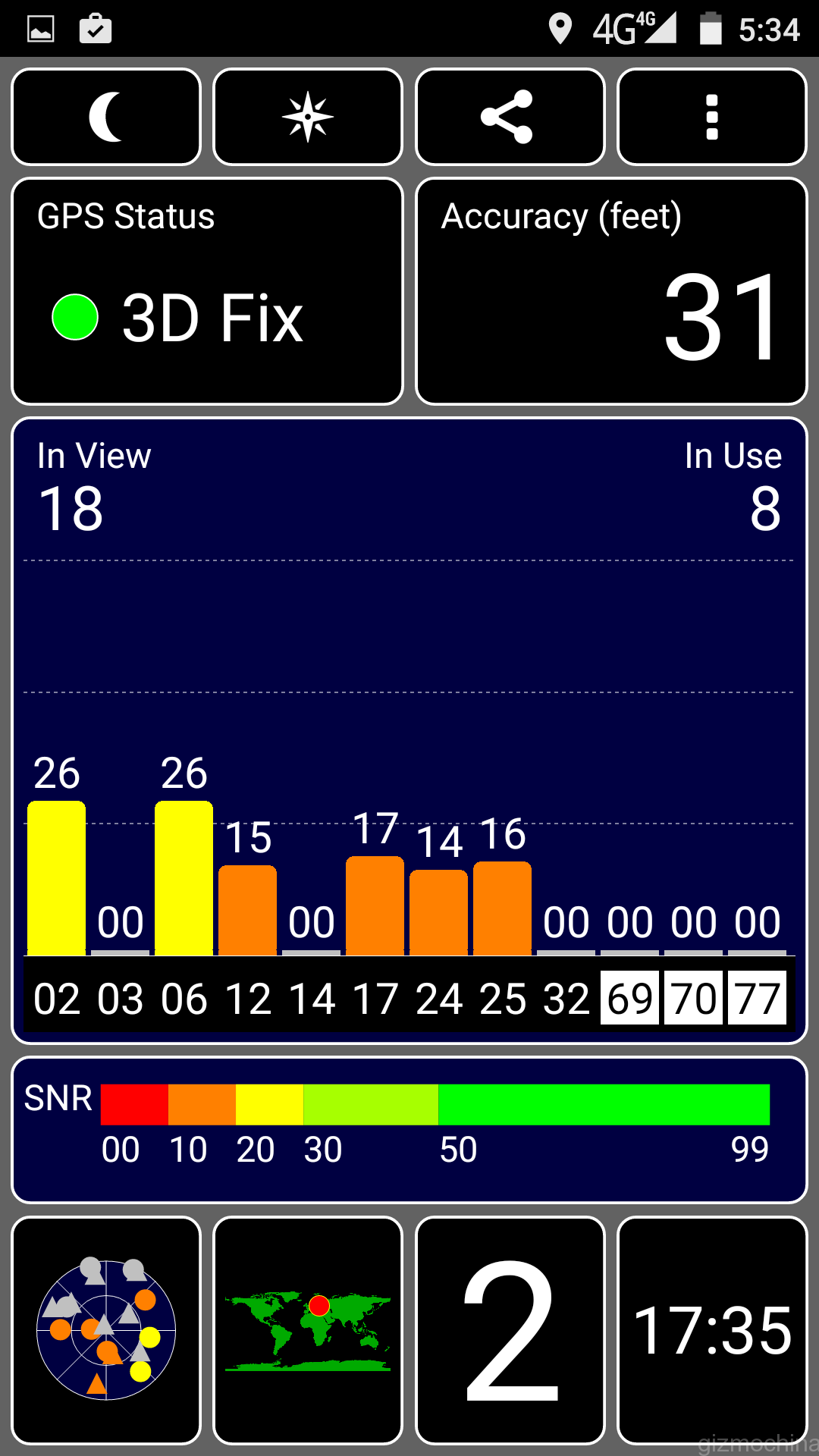This screenshot has height=1456, width=819.
Task: Open the satellite sky view radar
Action: point(106,1330)
